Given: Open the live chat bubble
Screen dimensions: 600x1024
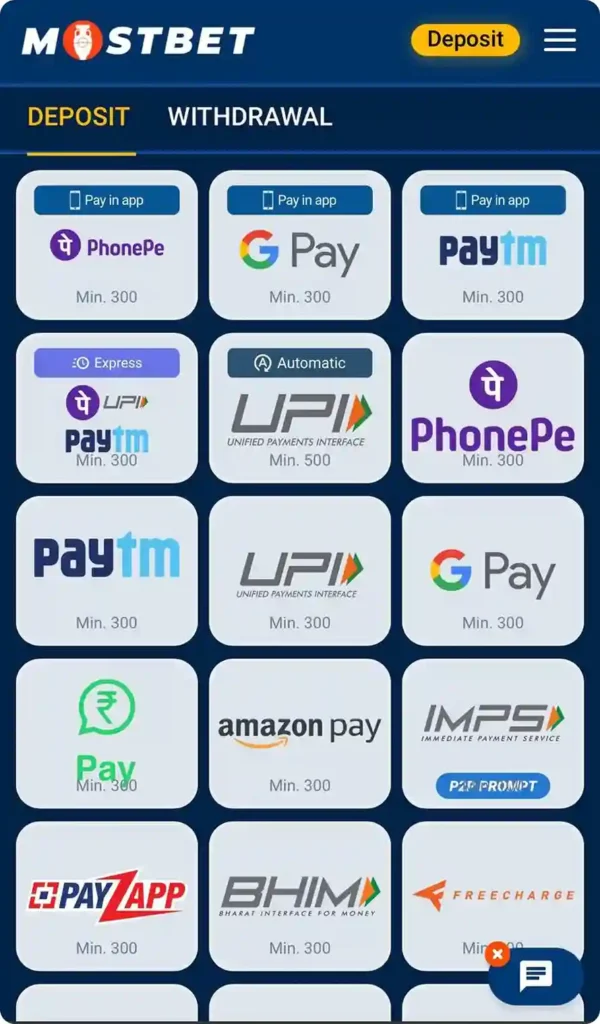Looking at the screenshot, I should [x=536, y=976].
